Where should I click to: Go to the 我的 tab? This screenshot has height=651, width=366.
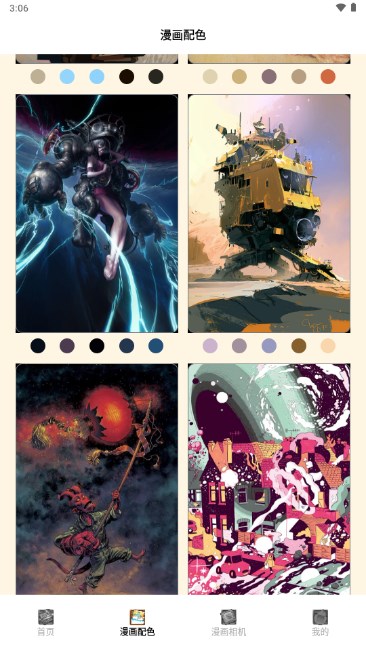(x=320, y=622)
